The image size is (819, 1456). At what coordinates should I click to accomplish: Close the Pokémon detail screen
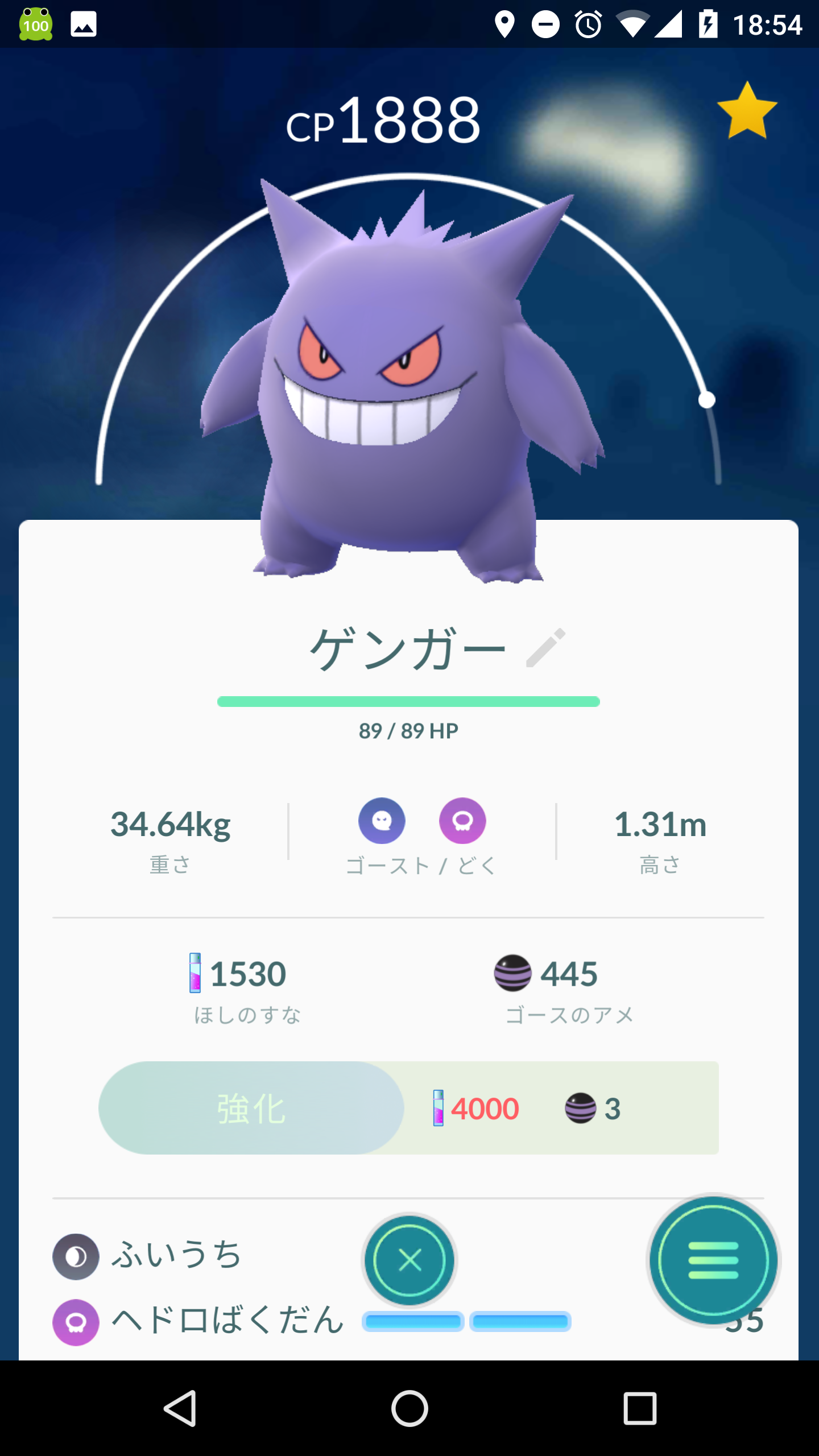pyautogui.click(x=409, y=1260)
